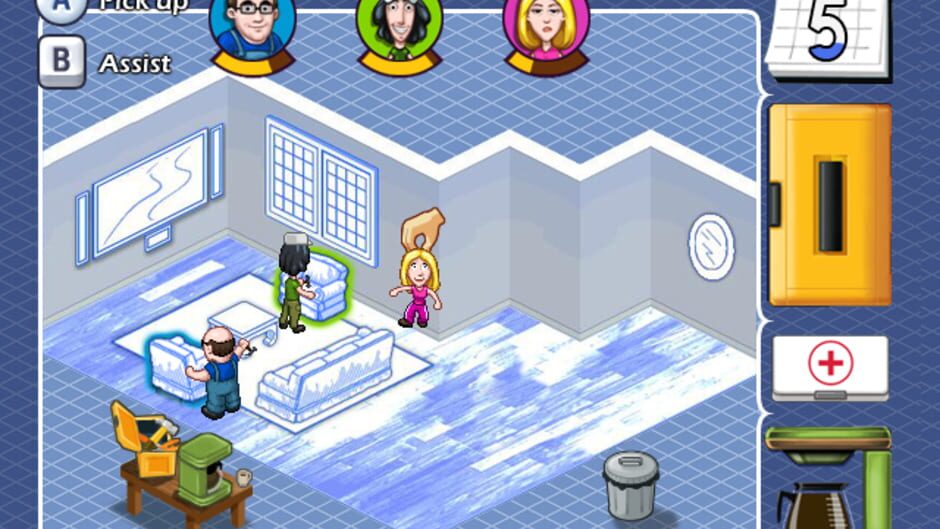Tap the coffee maker item
Screen dimensions: 940x529
828,480
